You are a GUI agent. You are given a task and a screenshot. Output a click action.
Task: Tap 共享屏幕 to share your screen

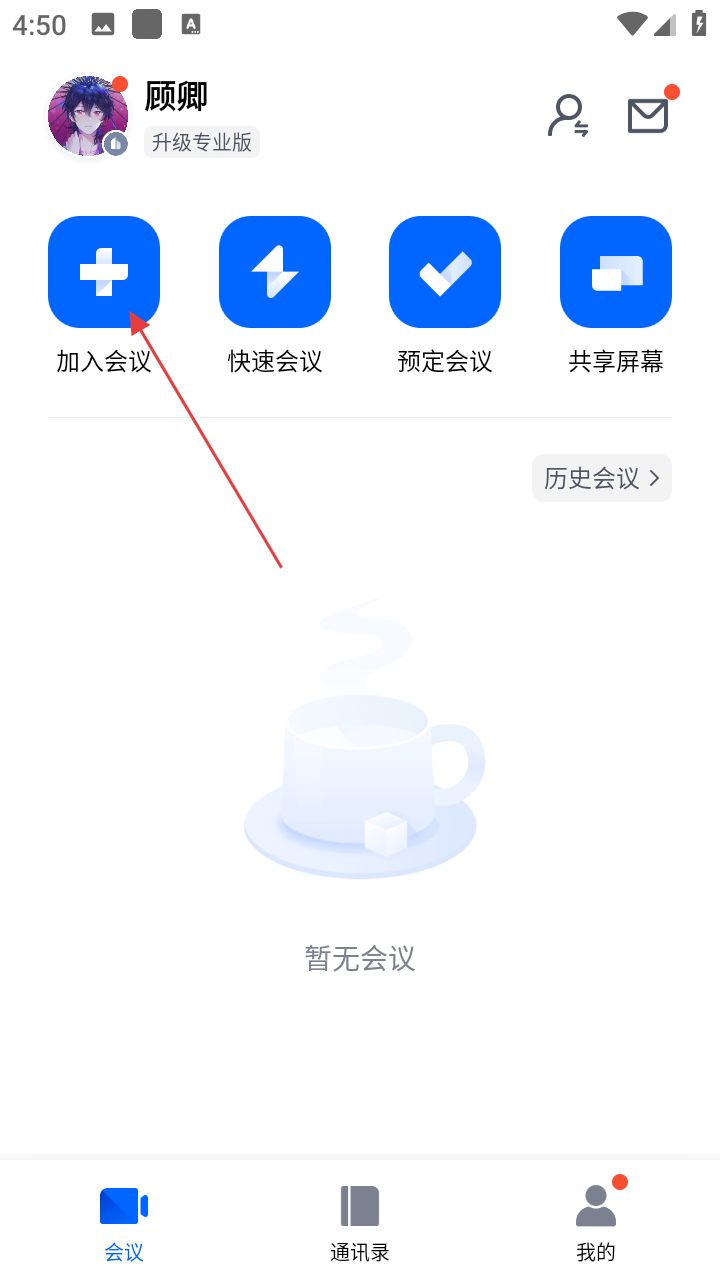click(x=615, y=272)
